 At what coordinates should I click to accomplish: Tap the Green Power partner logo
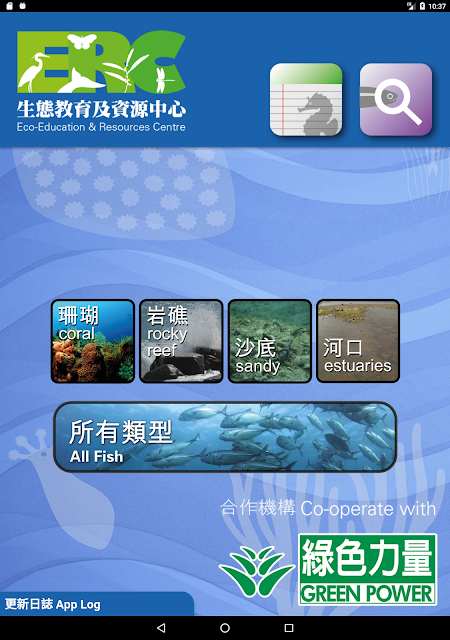pos(328,570)
